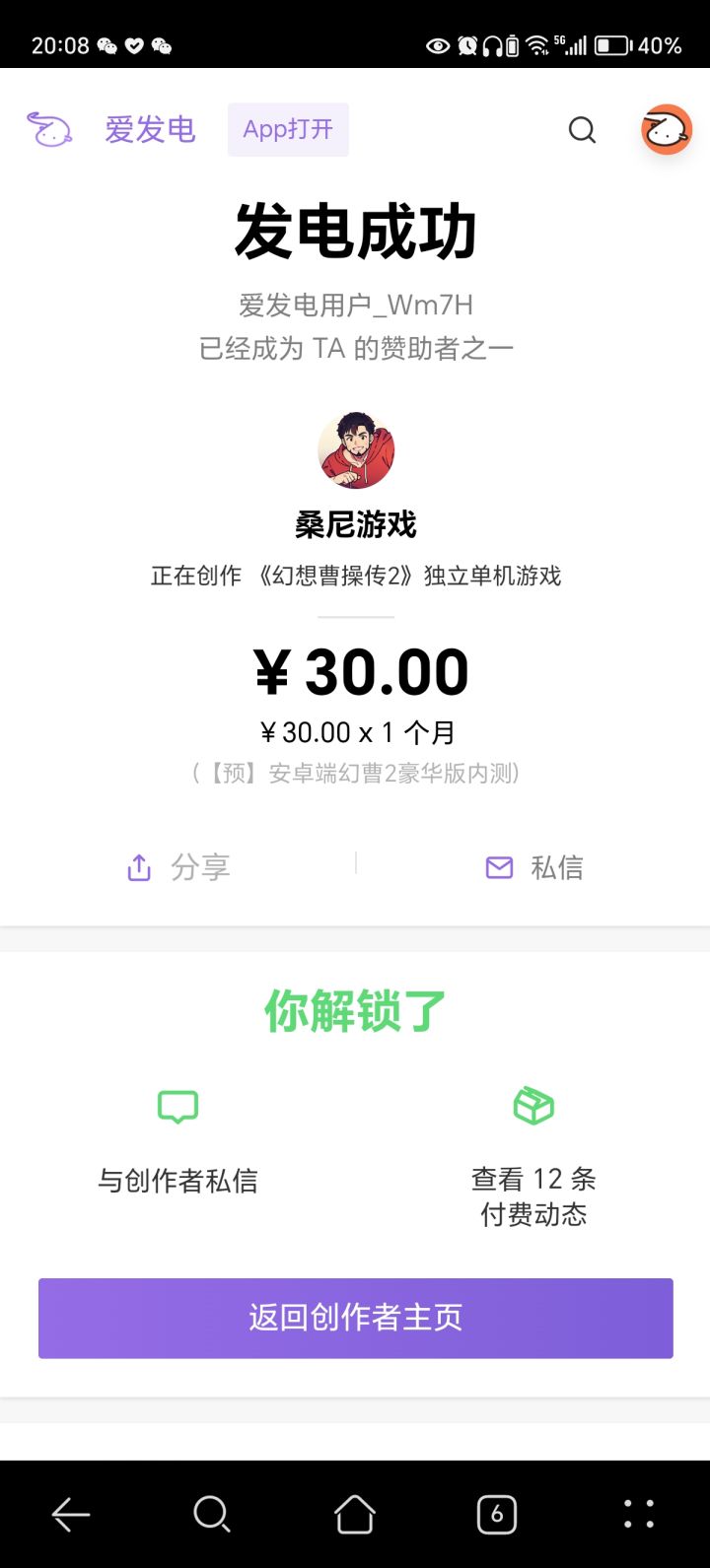Screen dimensions: 710x1568
Task: Tap the orange cat avatar icon
Action: (x=666, y=128)
